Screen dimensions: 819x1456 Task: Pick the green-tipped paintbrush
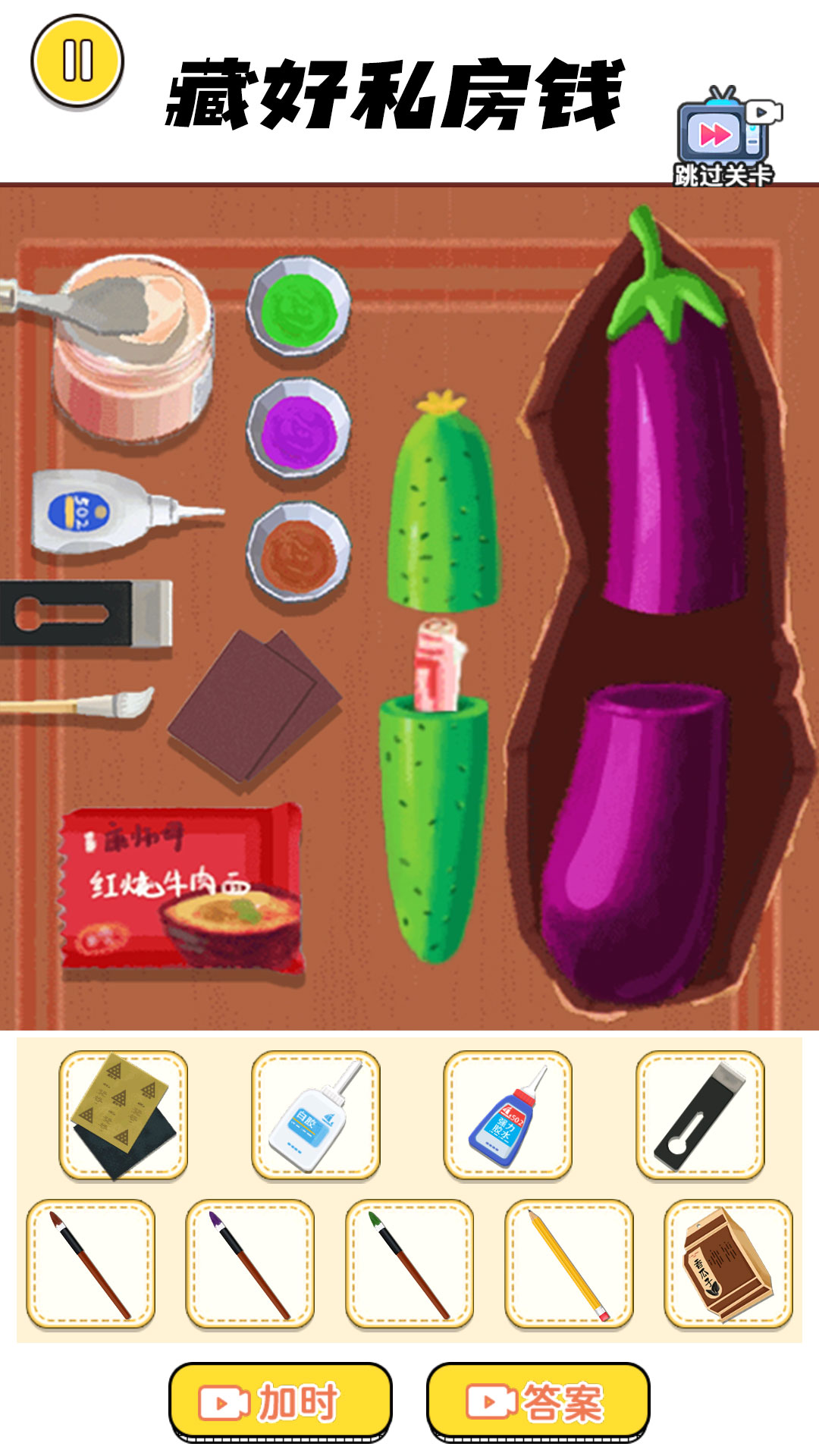pyautogui.click(x=409, y=1263)
